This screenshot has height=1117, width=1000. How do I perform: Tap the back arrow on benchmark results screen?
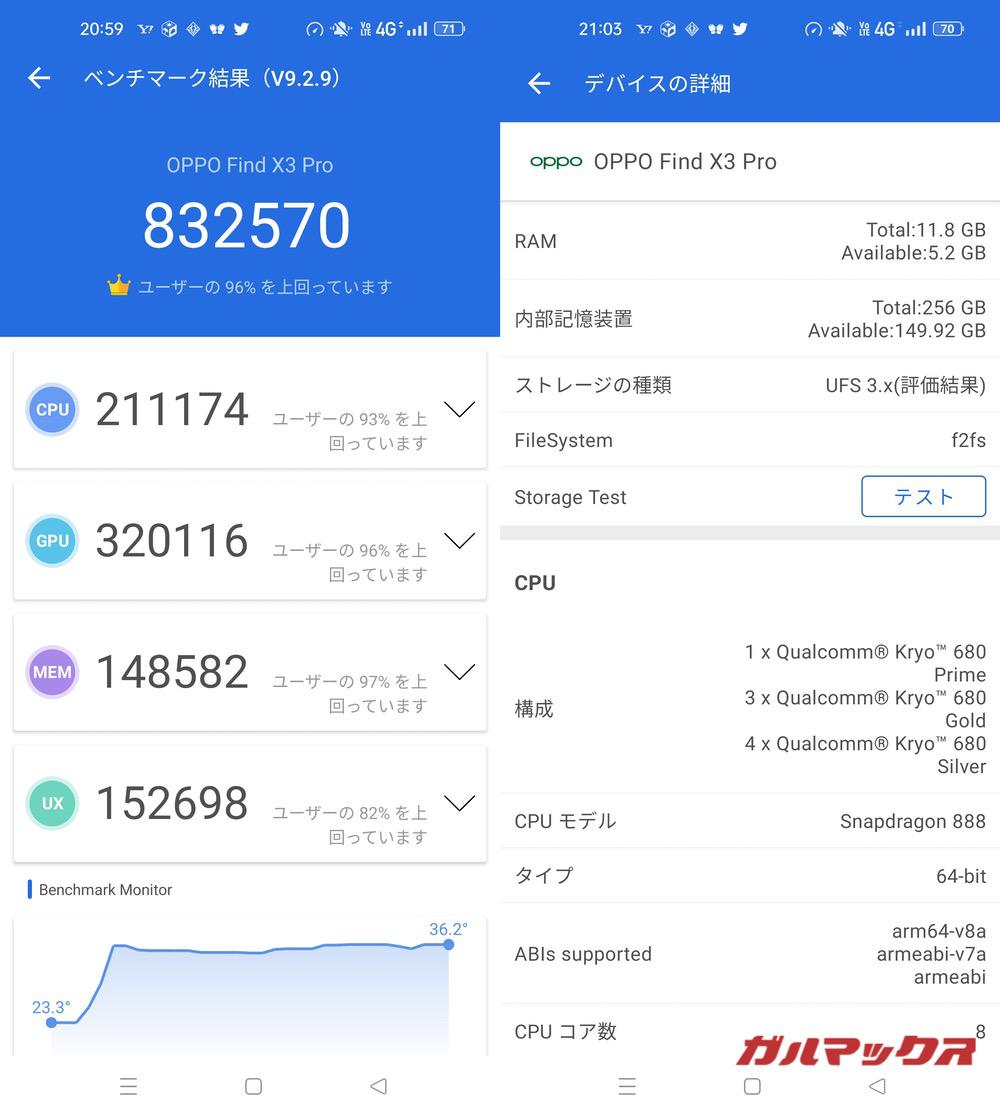(x=38, y=78)
